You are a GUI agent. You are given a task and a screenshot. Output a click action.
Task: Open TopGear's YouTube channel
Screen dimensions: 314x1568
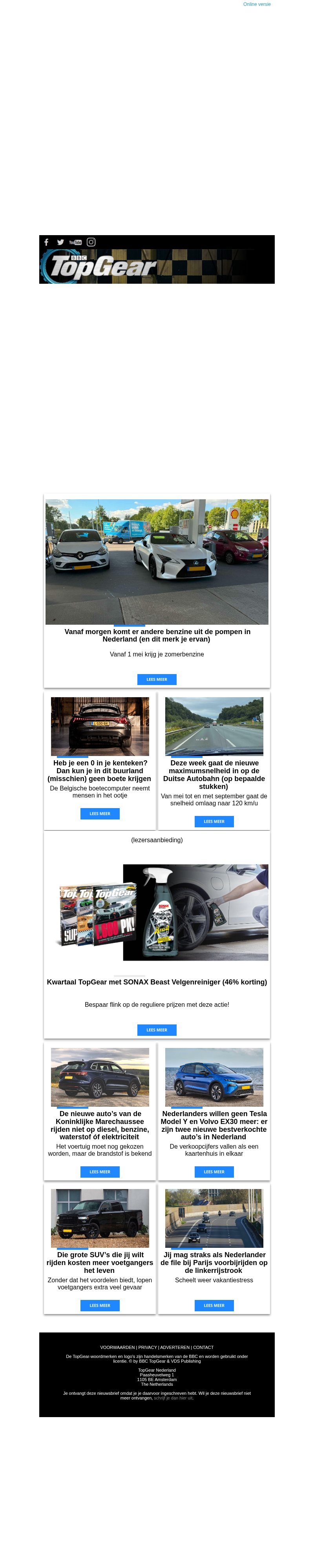76,242
